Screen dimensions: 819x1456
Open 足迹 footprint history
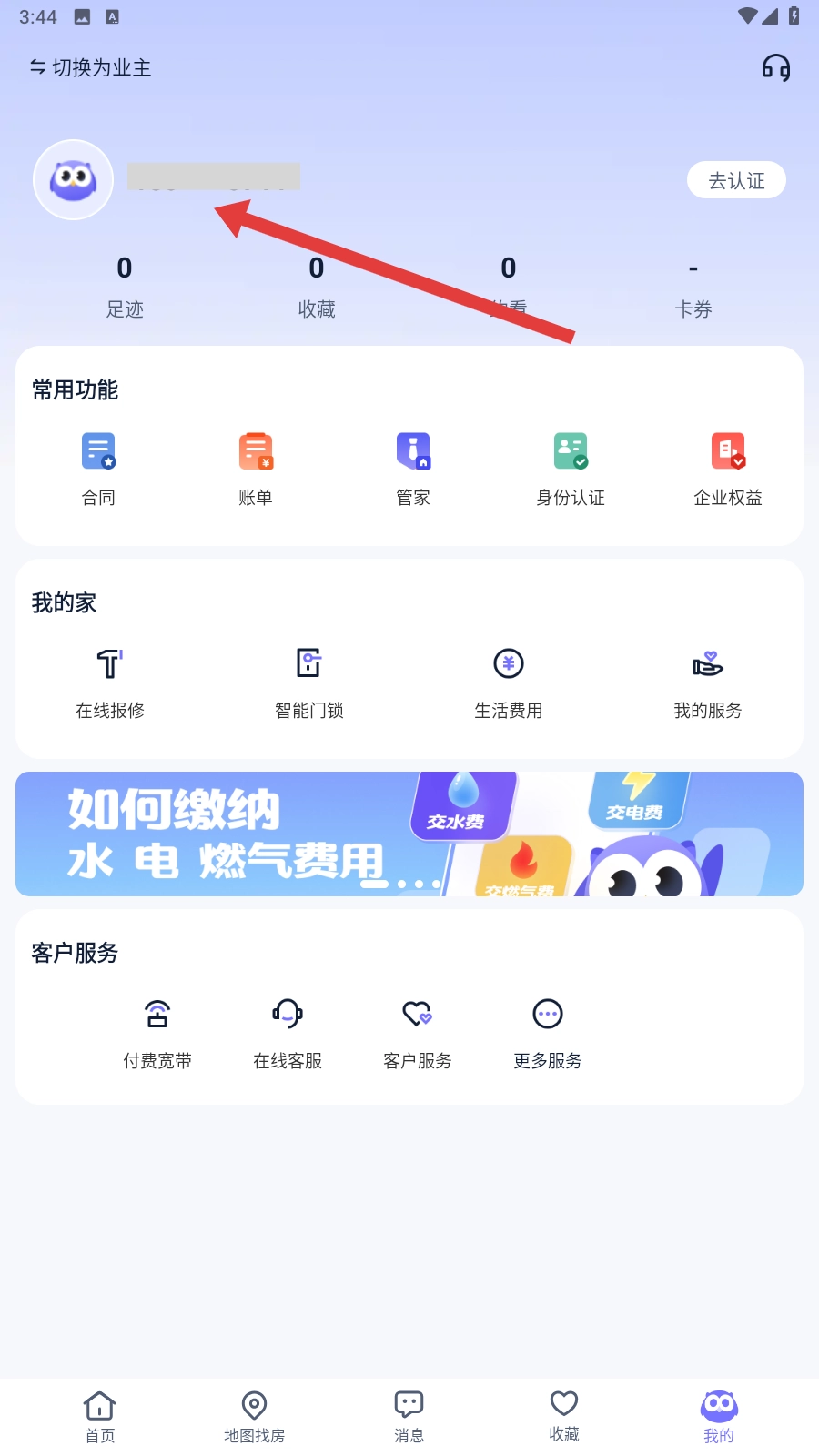[125, 287]
